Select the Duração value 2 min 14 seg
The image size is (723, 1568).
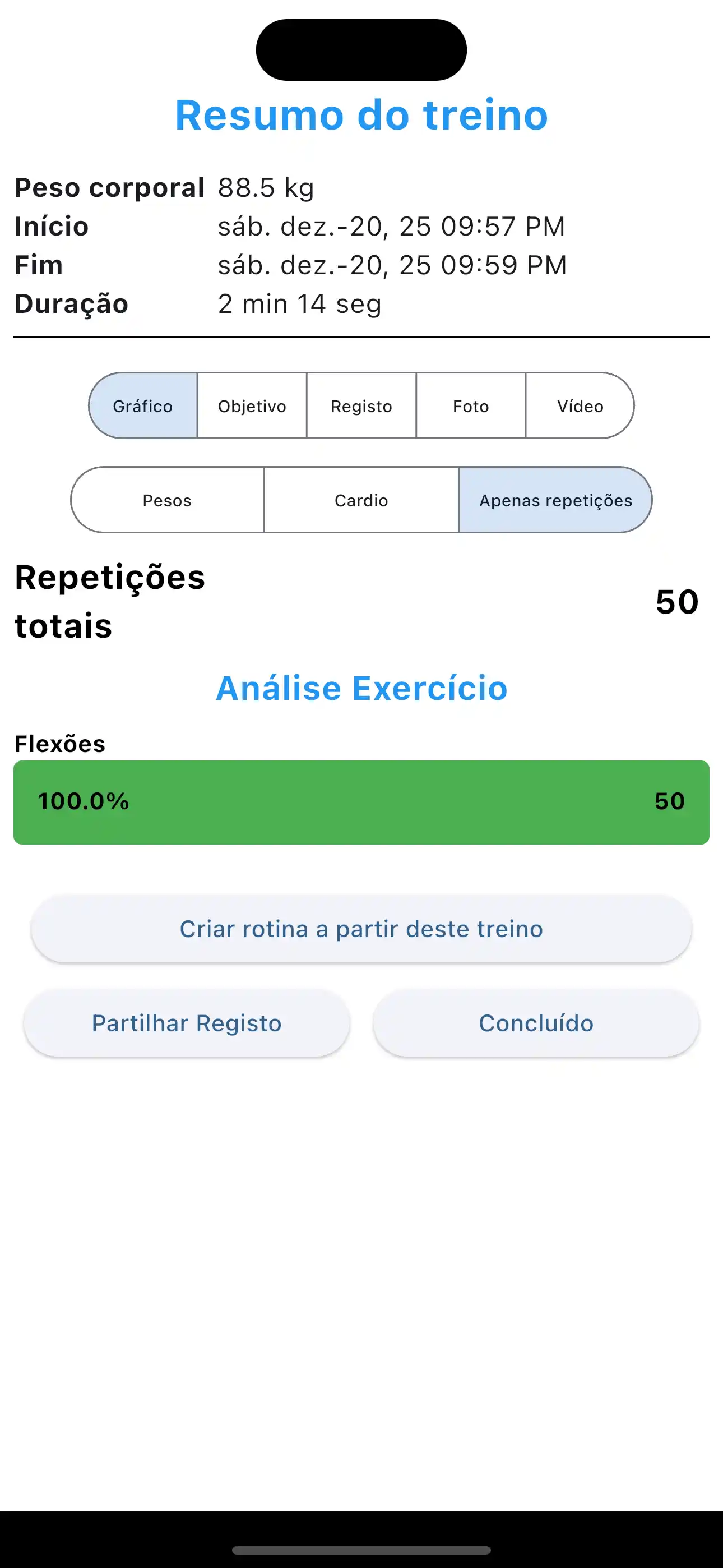[x=299, y=303]
